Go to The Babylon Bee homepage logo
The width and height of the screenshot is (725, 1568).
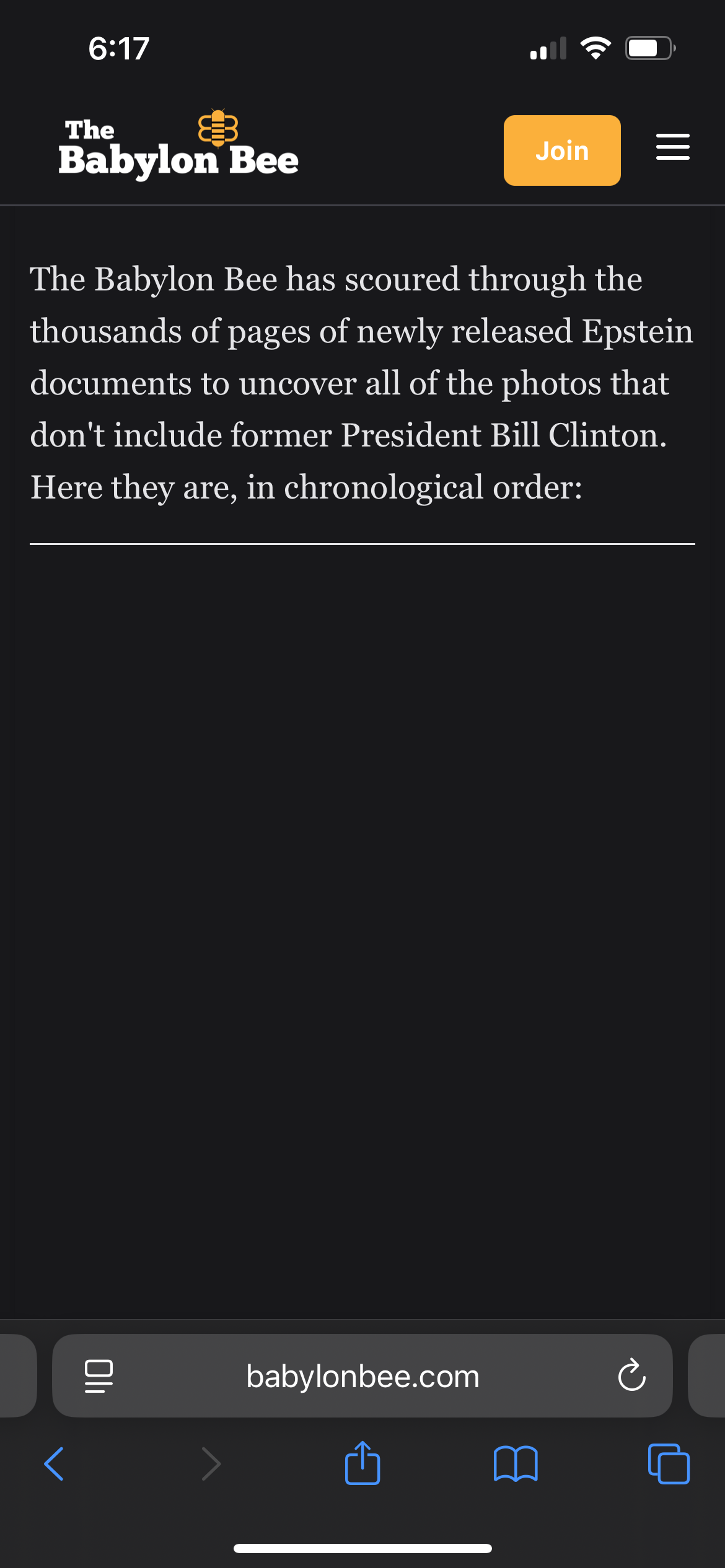(178, 146)
